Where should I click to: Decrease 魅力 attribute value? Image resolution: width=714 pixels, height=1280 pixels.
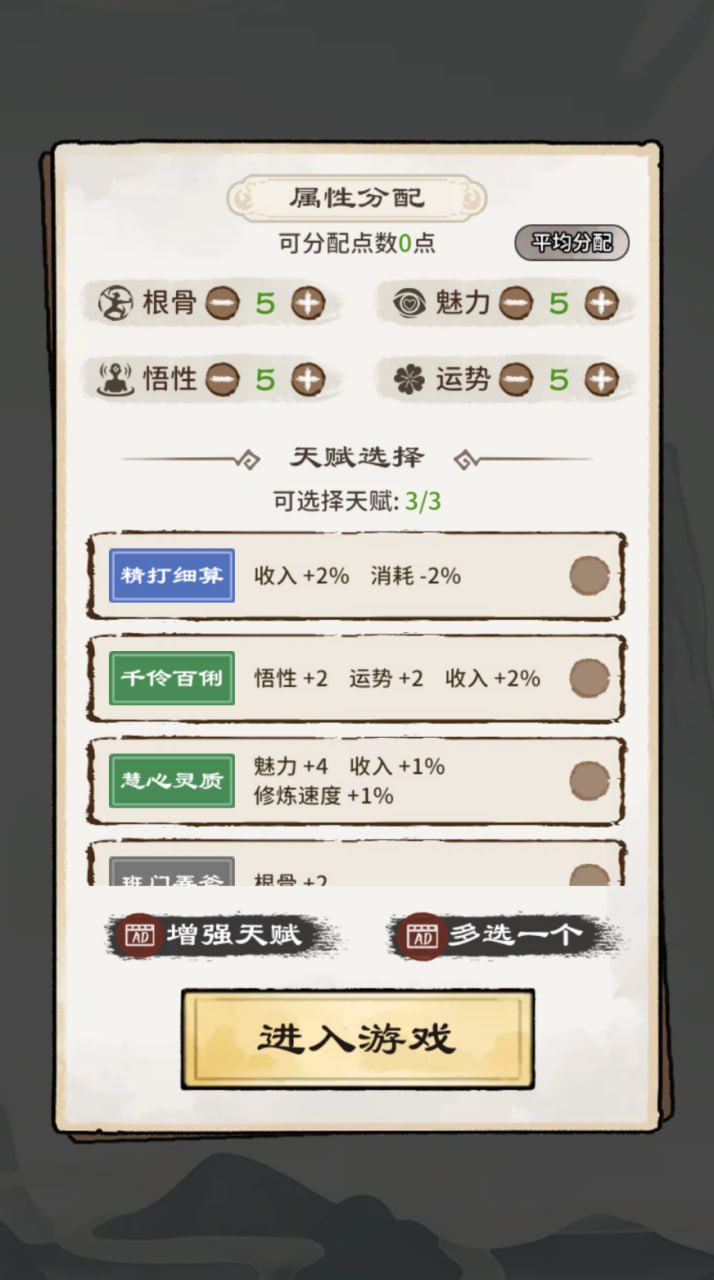pyautogui.click(x=516, y=303)
